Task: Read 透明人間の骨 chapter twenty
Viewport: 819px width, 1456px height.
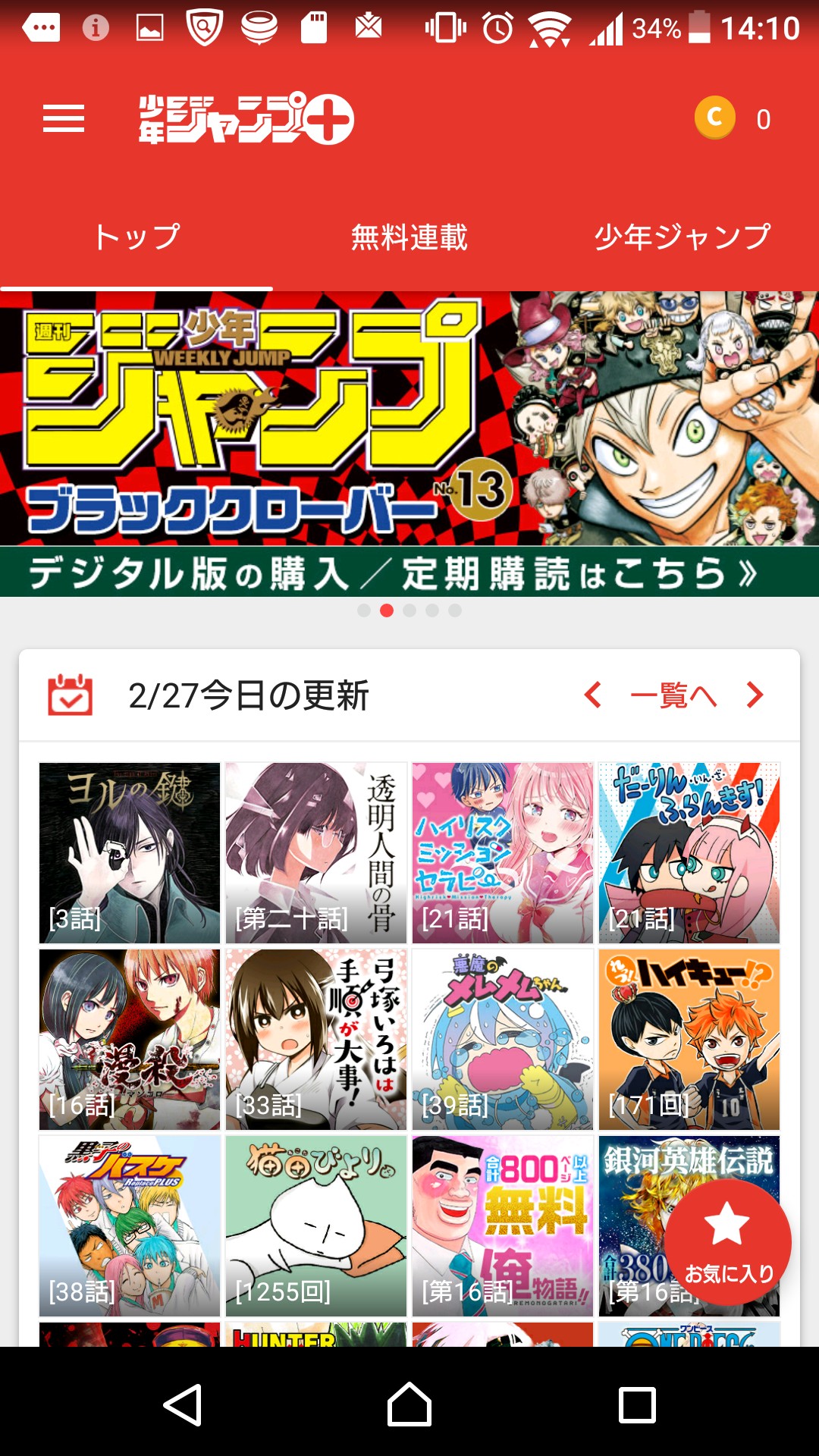Action: click(x=316, y=853)
